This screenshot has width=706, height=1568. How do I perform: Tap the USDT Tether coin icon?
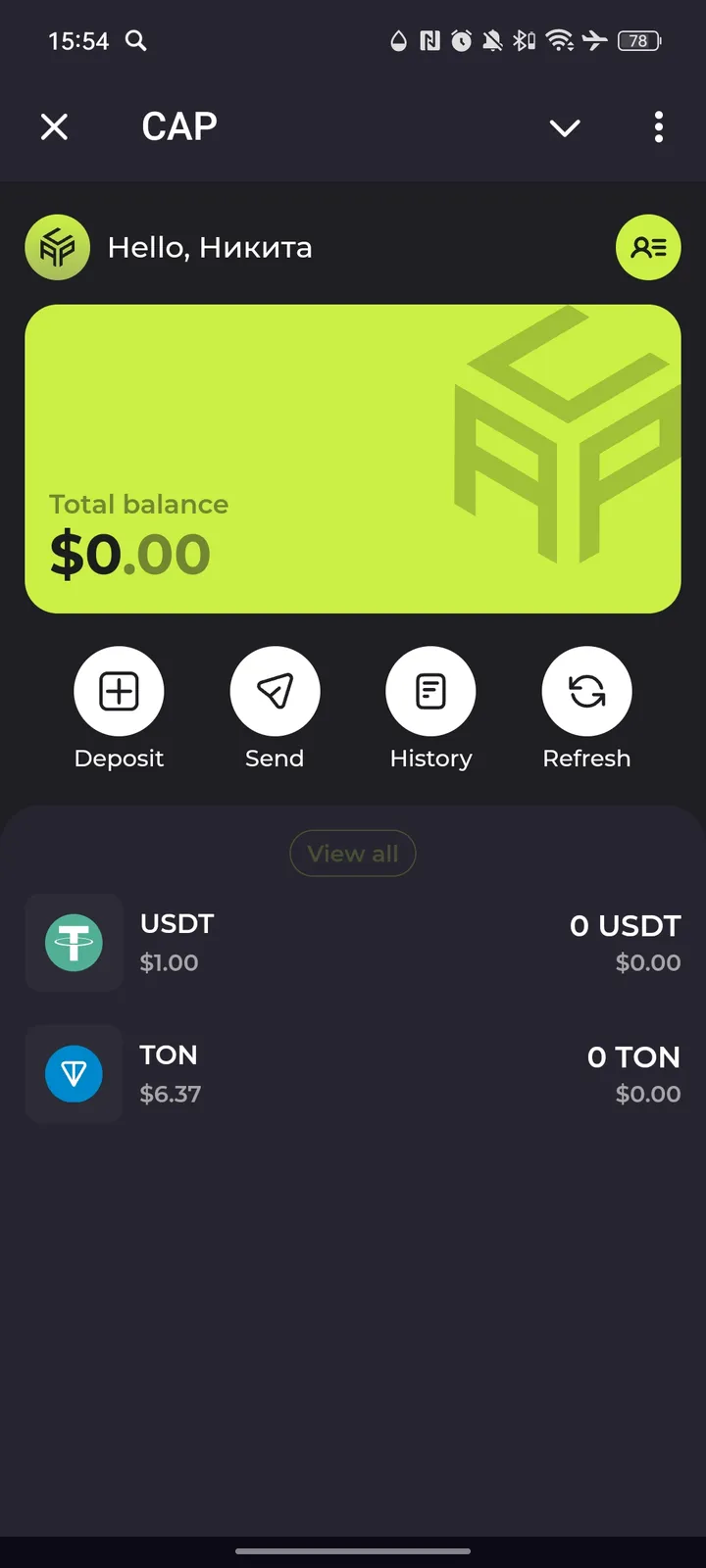point(75,942)
